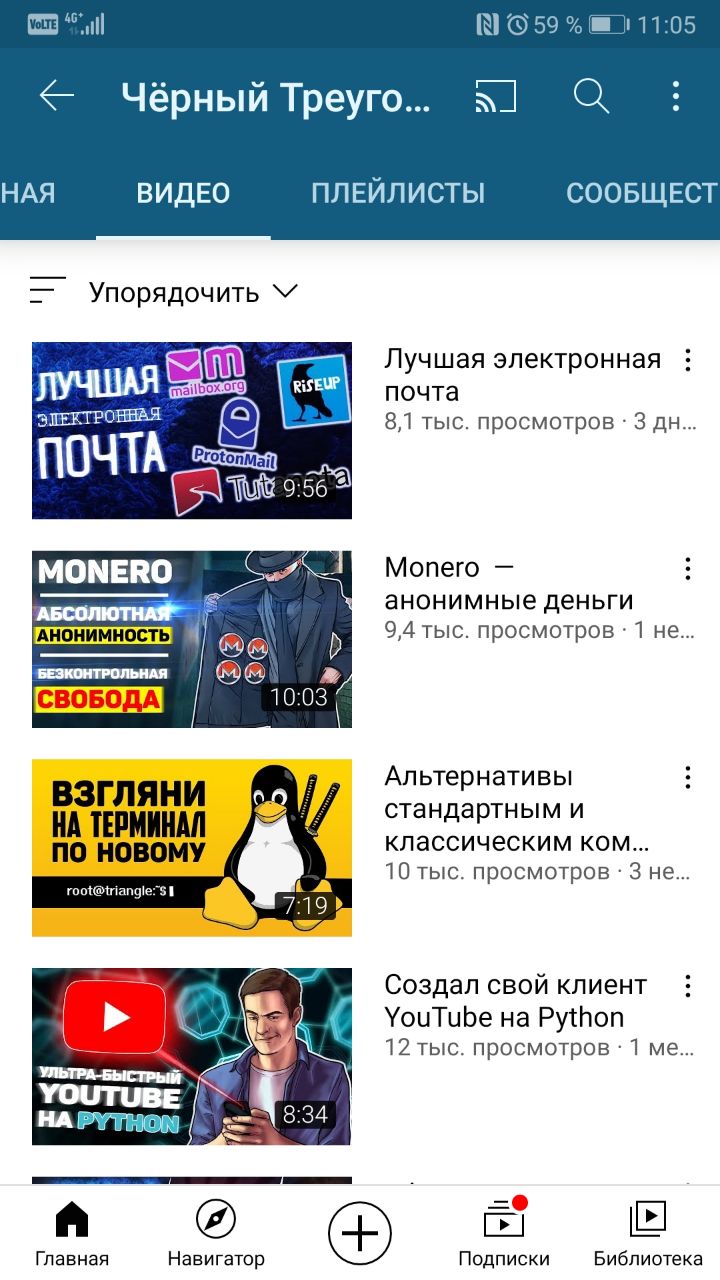
Task: Open the channel overflow menu
Action: pos(676,96)
